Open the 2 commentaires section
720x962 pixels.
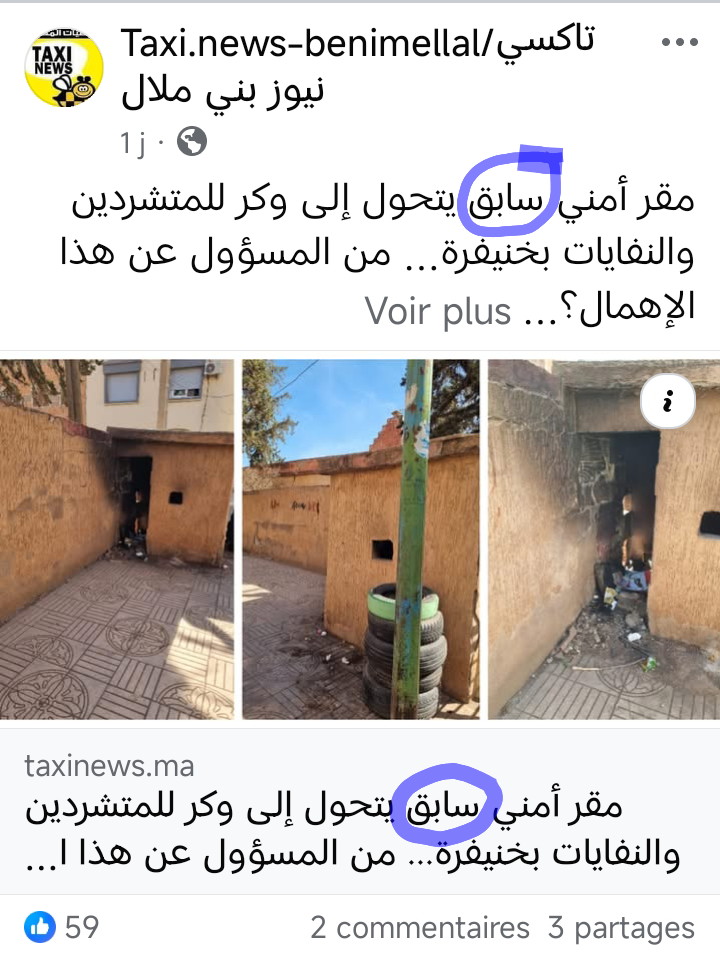pyautogui.click(x=419, y=927)
